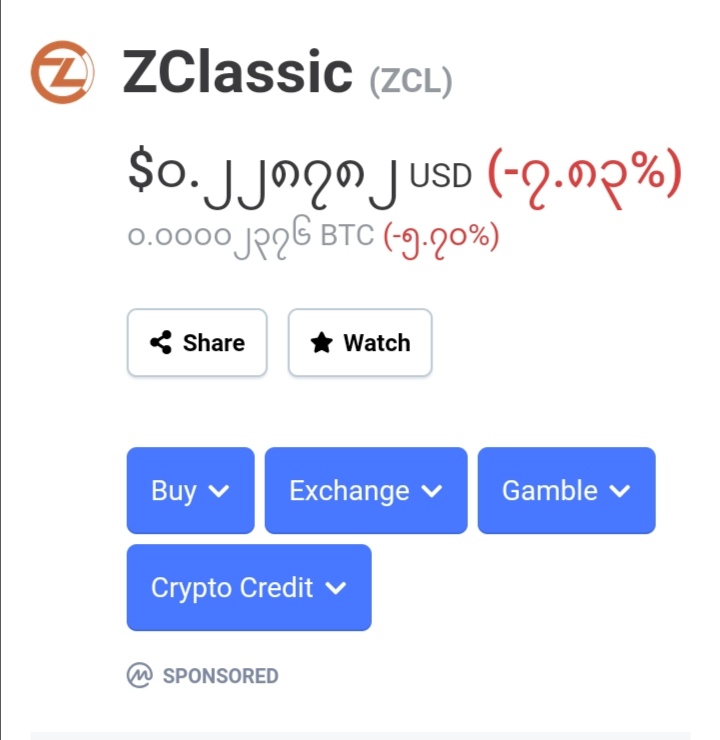Tap the Share button

197,343
